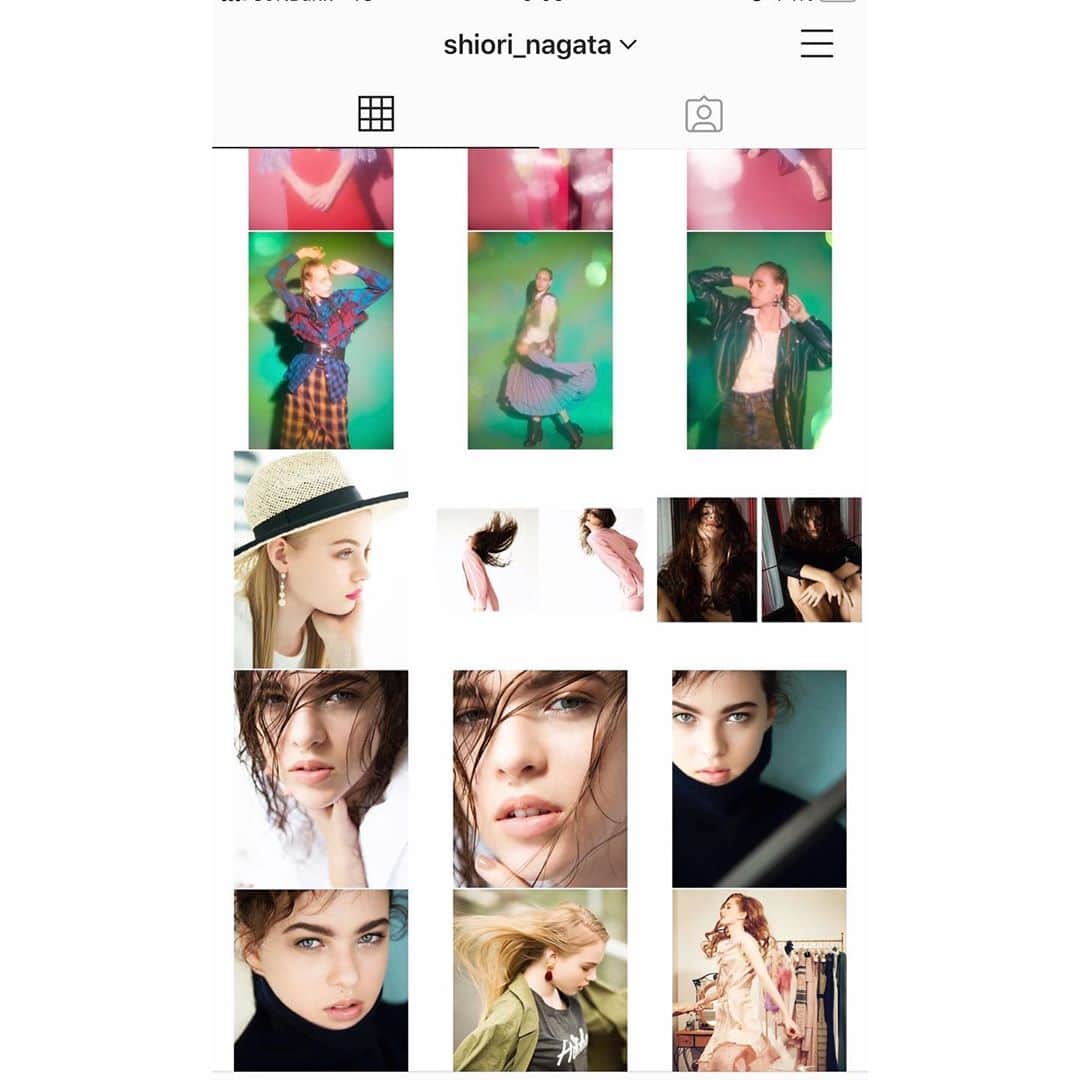Open the pleated skirt post on green background
The image size is (1080, 1080).
pos(540,340)
